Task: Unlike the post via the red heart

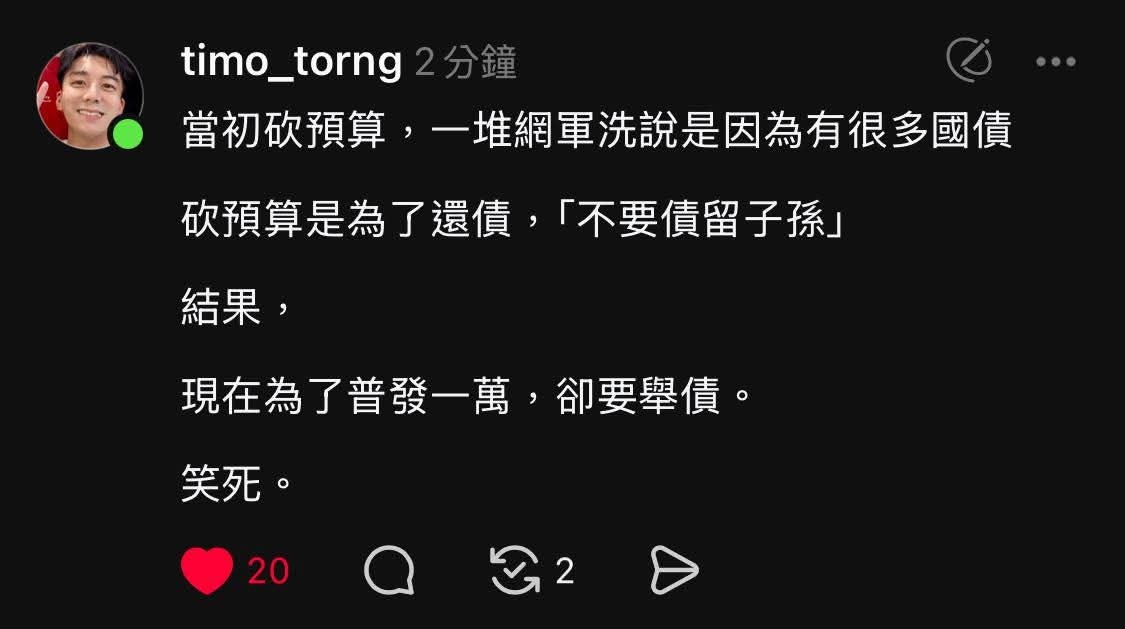Action: point(207,571)
